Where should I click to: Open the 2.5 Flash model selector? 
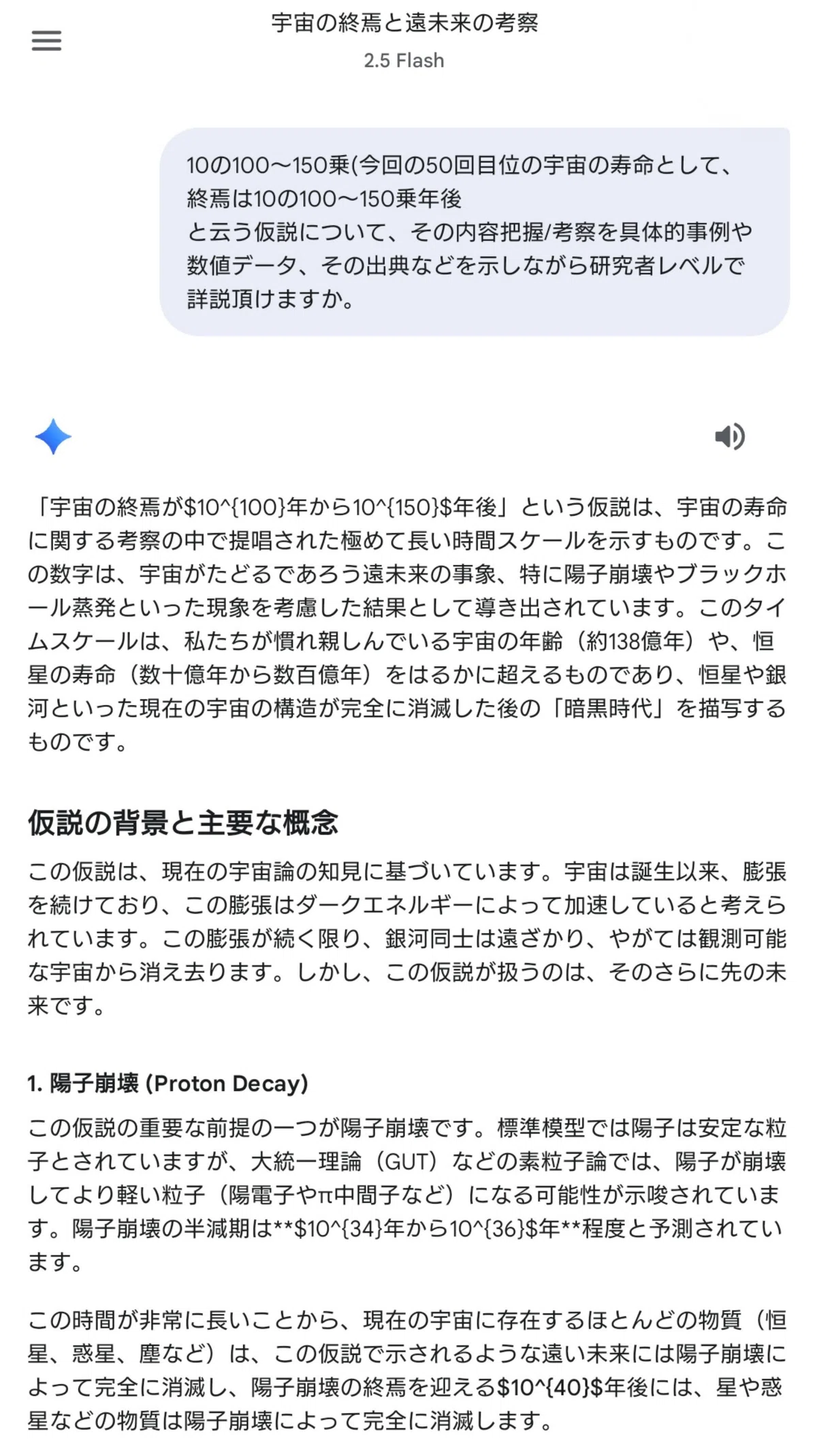[x=404, y=61]
